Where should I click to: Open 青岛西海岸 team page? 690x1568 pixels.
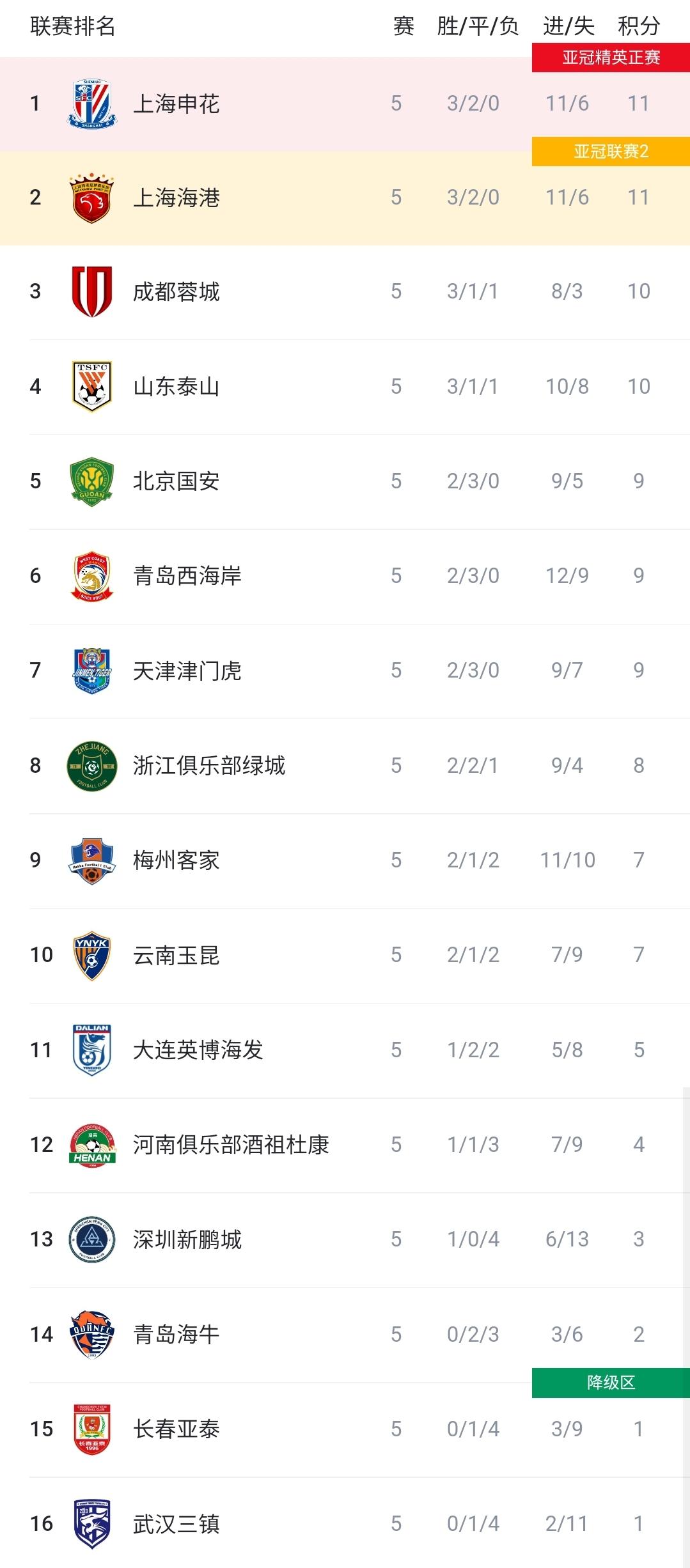(345, 576)
